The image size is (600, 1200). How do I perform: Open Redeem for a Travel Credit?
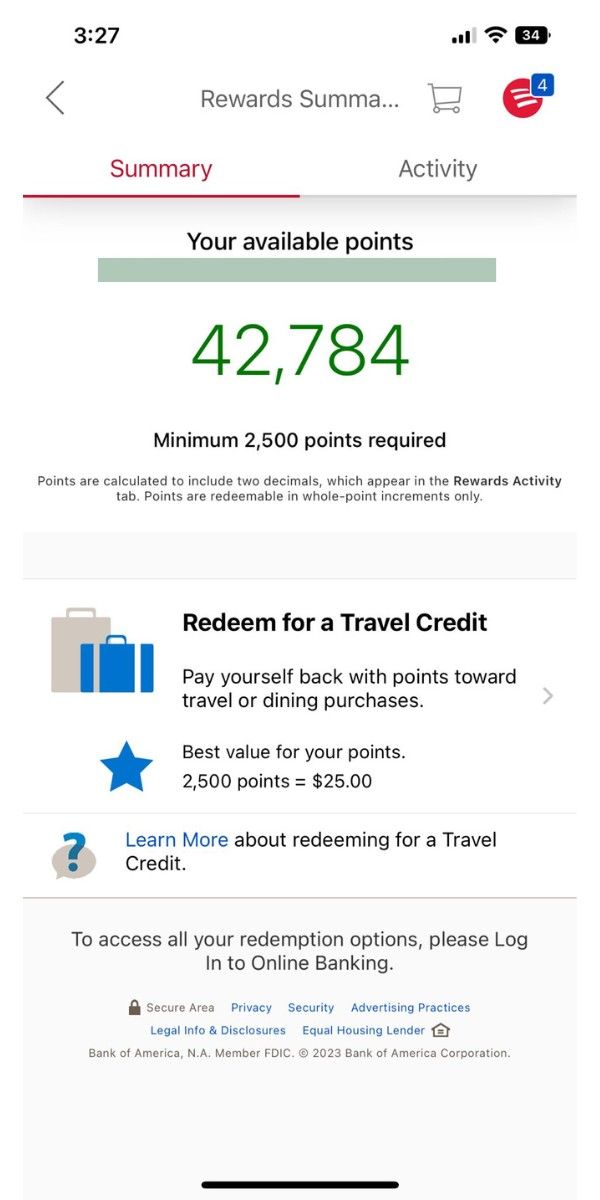pos(300,696)
